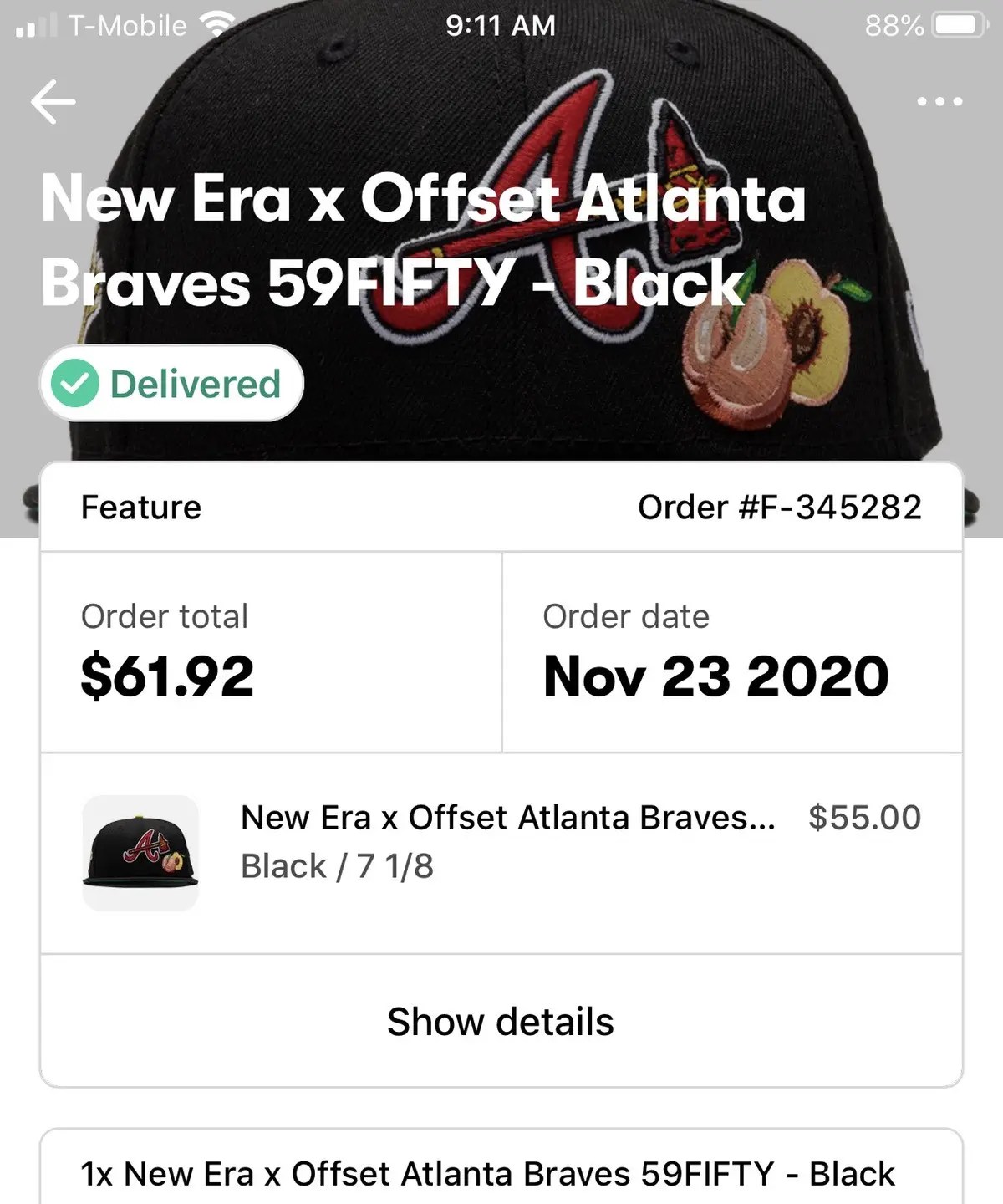
Task: Tap the T-Mobile carrier label
Action: [x=124, y=25]
